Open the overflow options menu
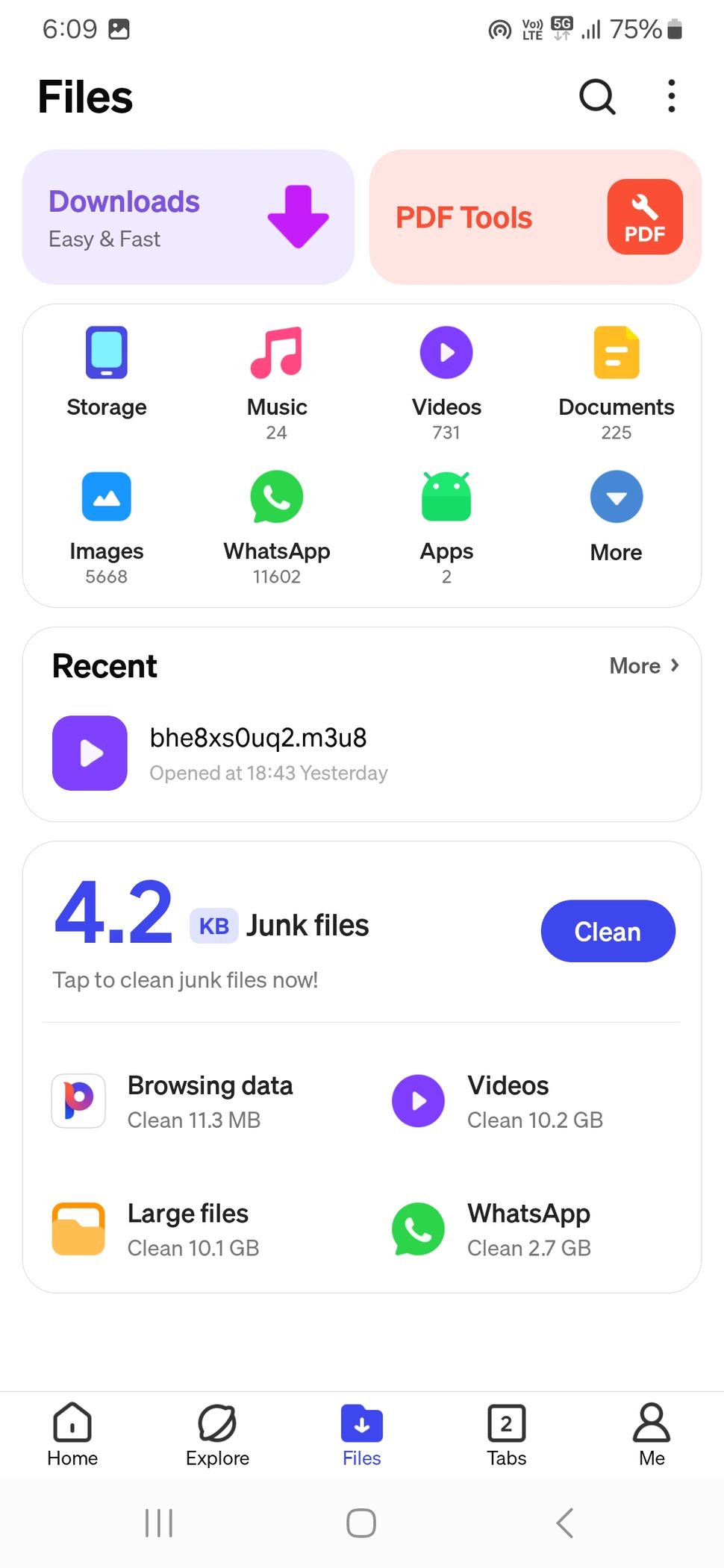 click(x=670, y=97)
